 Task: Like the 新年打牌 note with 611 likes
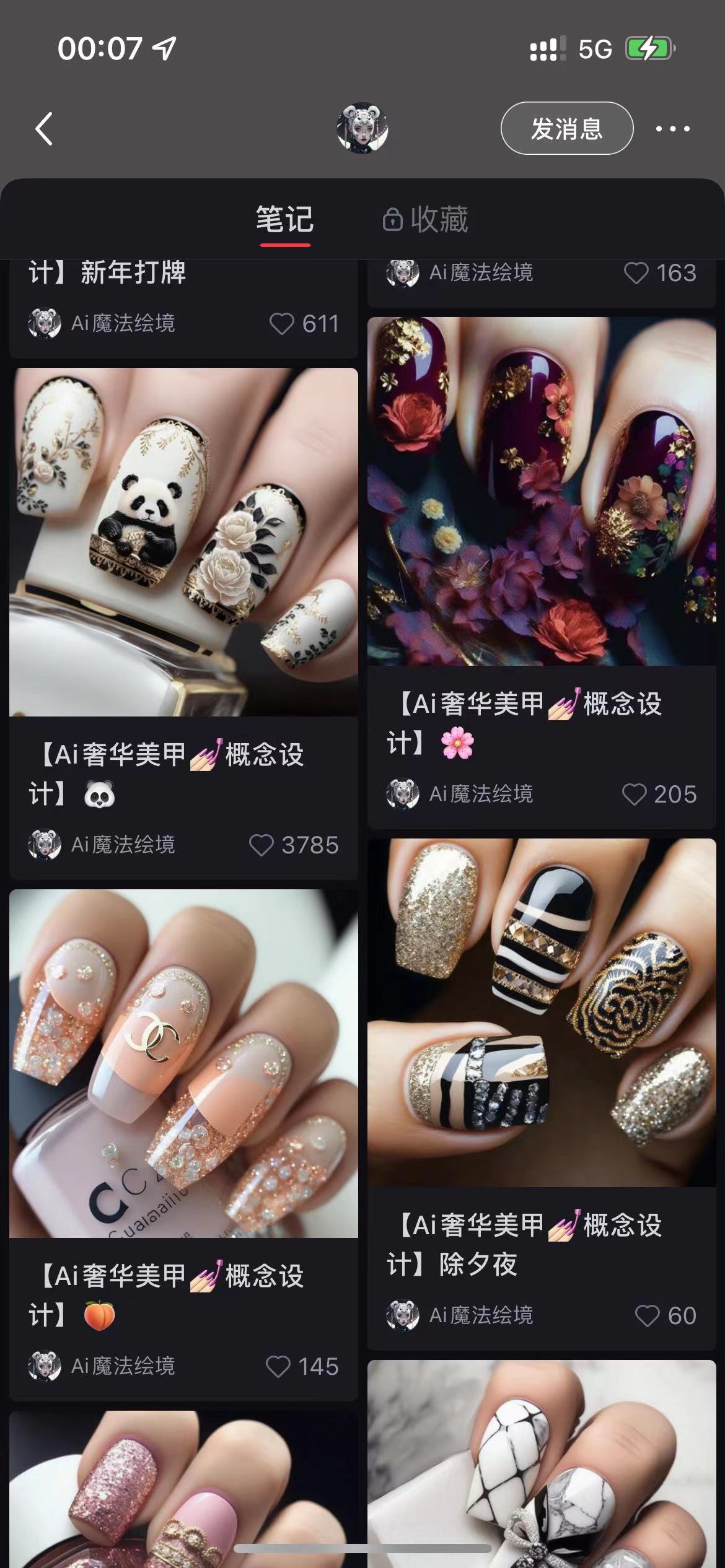click(282, 323)
